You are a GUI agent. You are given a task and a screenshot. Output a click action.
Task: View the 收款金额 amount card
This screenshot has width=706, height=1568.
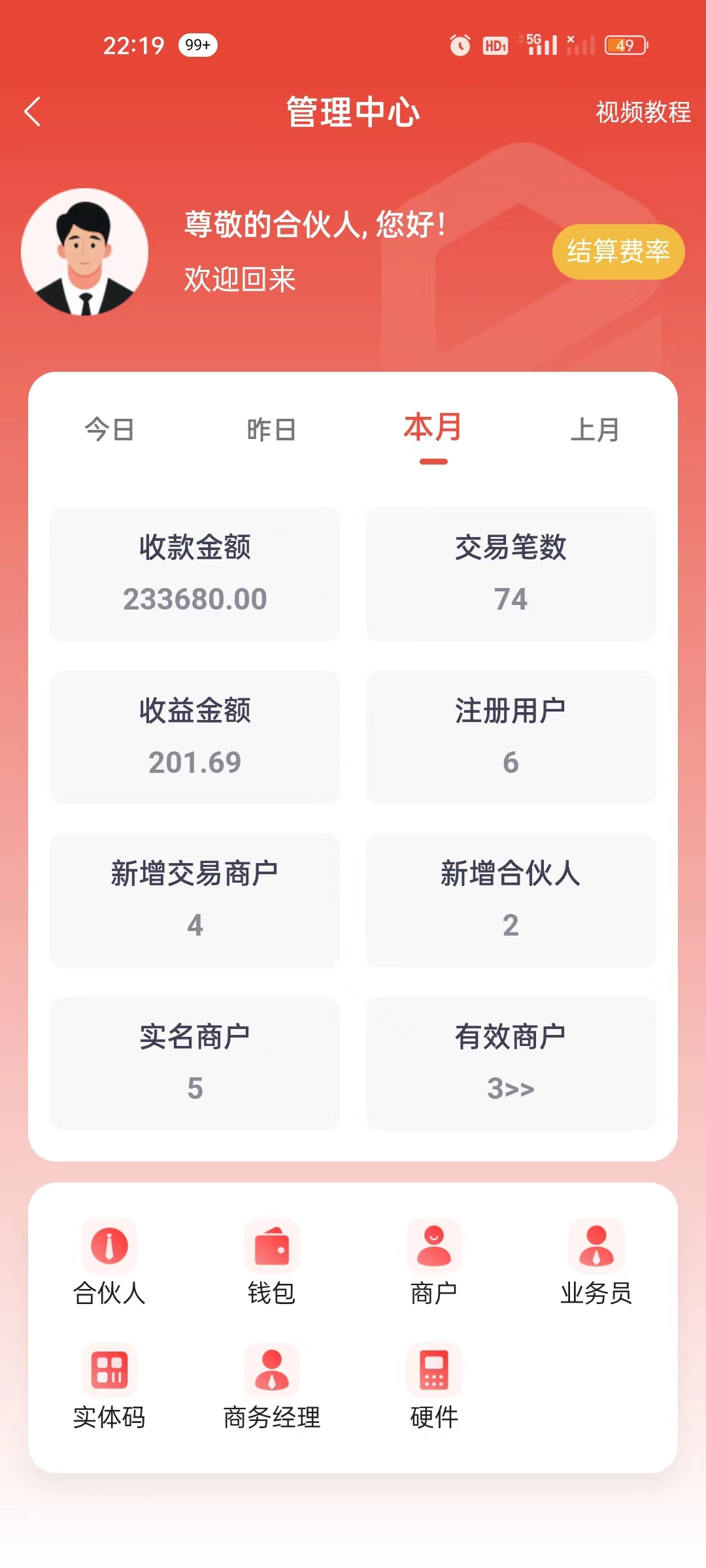pyautogui.click(x=195, y=575)
